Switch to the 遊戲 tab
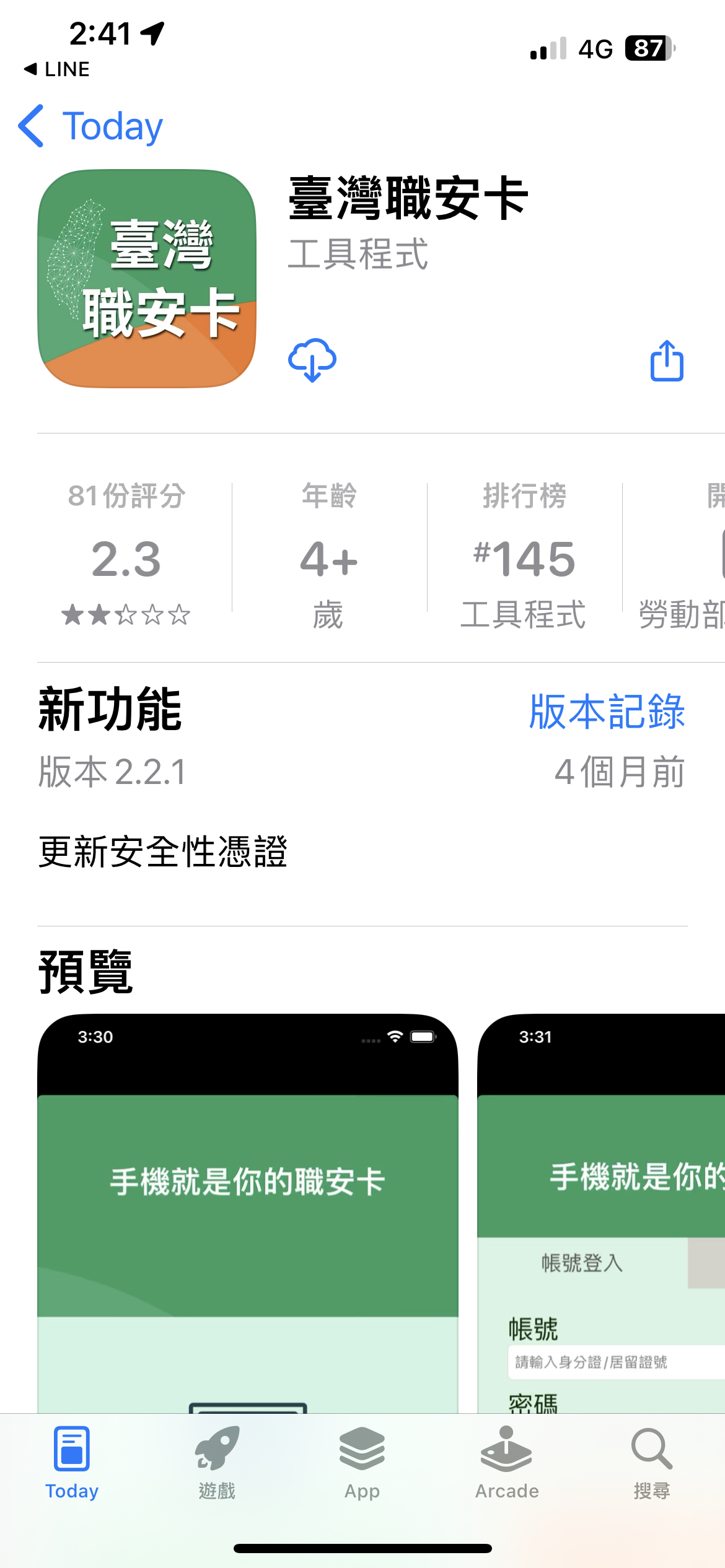The width and height of the screenshot is (725, 1568). click(217, 1463)
